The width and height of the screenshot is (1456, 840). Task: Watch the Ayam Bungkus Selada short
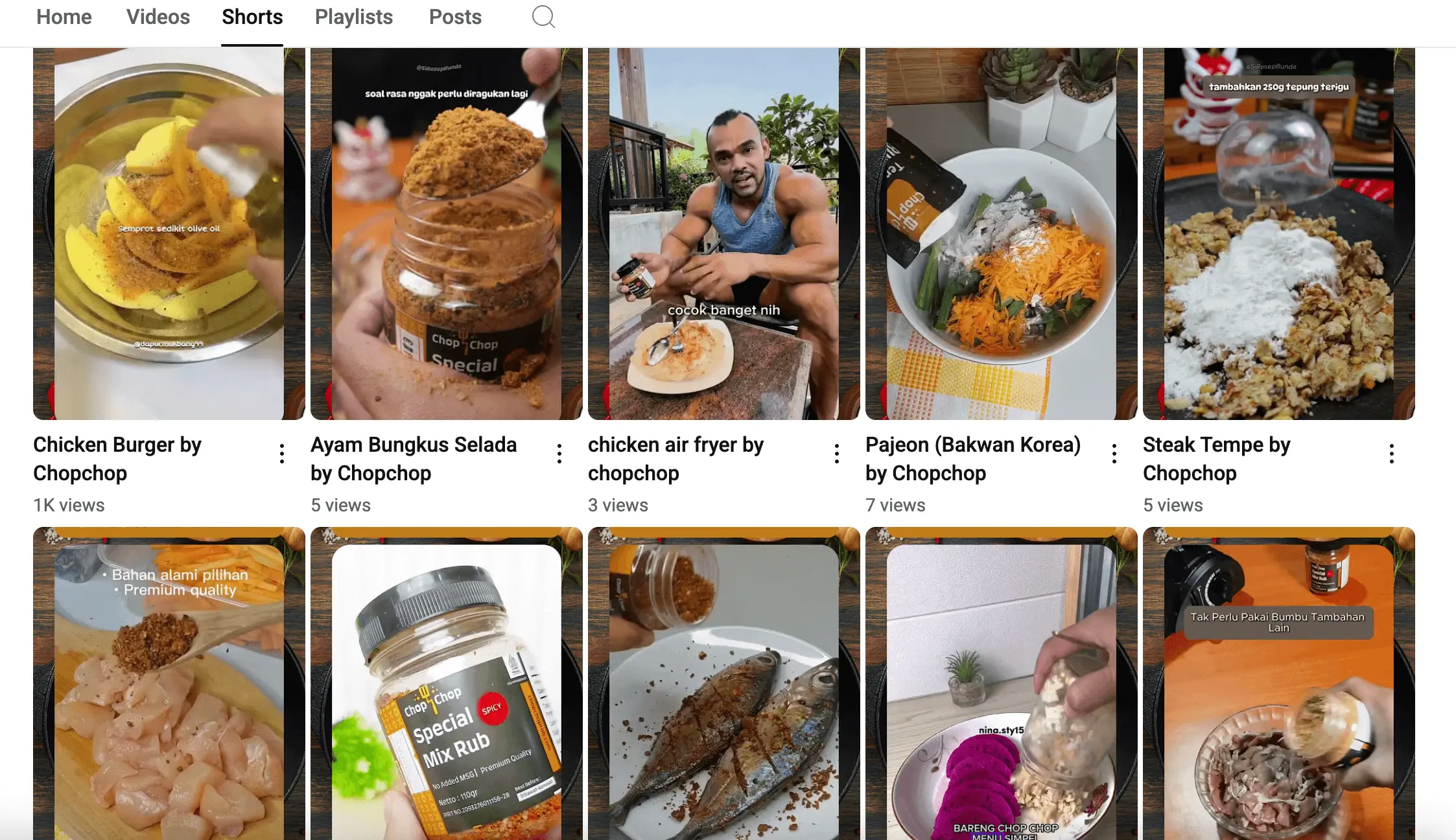446,233
